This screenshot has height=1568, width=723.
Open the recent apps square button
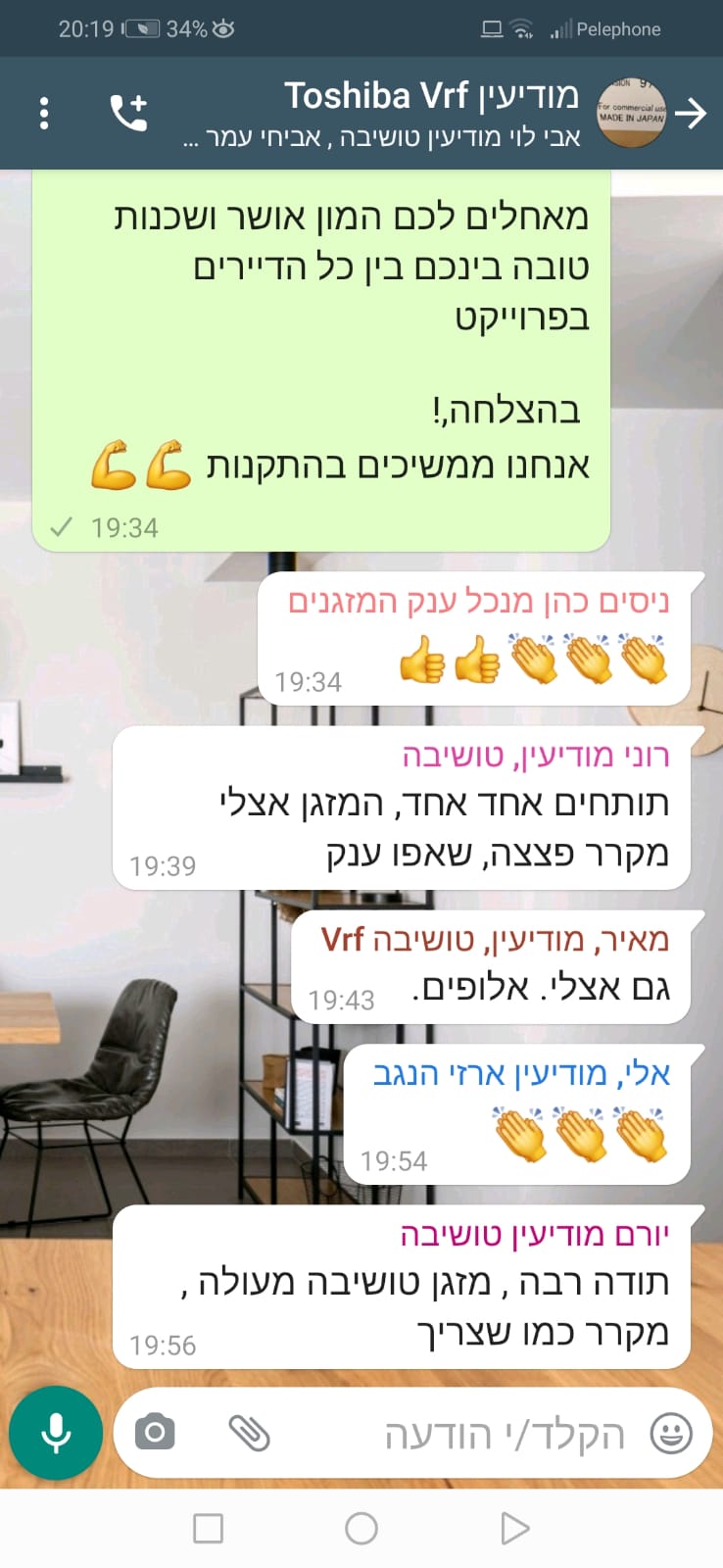208,1528
